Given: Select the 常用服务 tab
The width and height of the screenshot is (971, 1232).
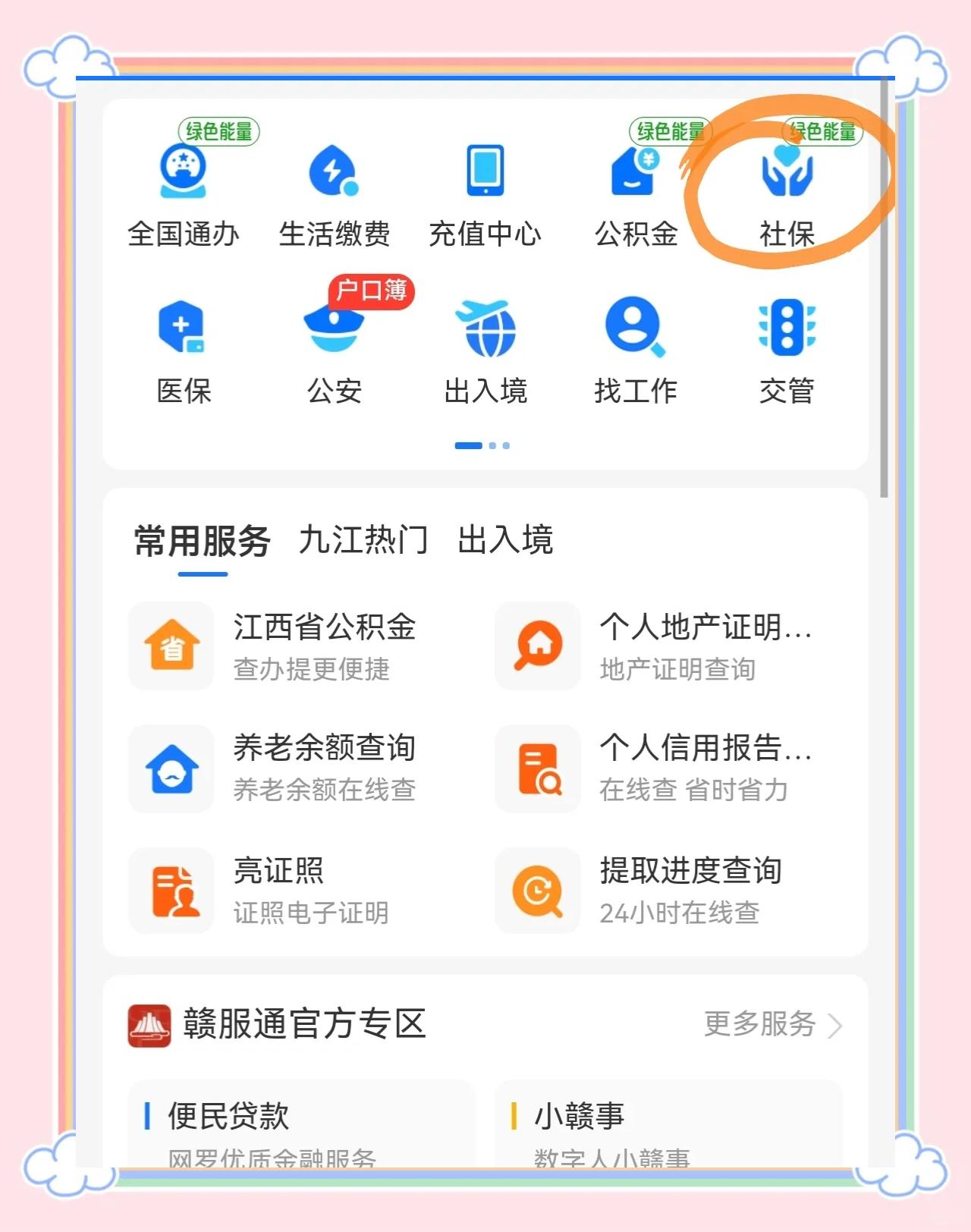Looking at the screenshot, I should [x=203, y=542].
